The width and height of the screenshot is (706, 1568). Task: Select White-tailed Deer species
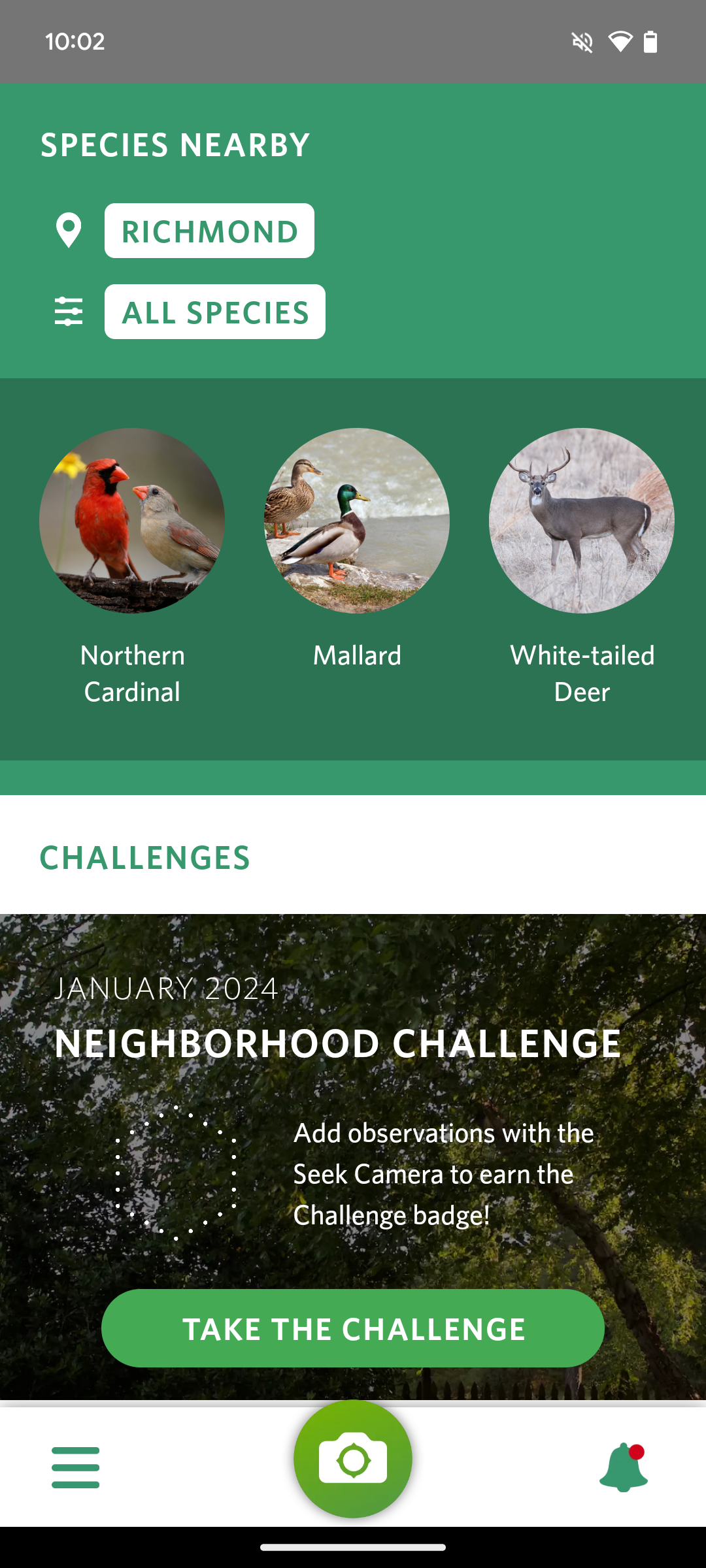[x=582, y=521]
